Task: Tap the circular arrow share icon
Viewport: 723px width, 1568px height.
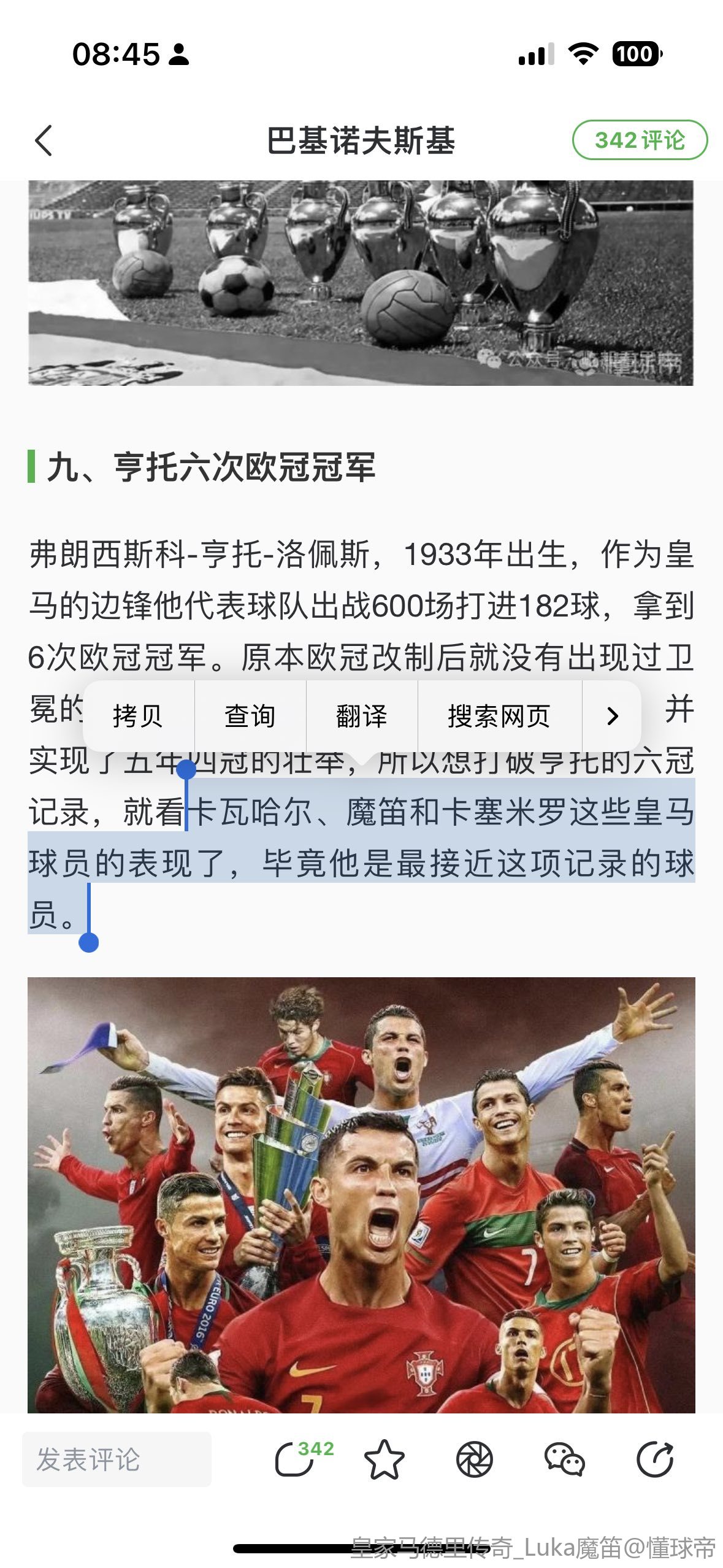Action: click(654, 1459)
